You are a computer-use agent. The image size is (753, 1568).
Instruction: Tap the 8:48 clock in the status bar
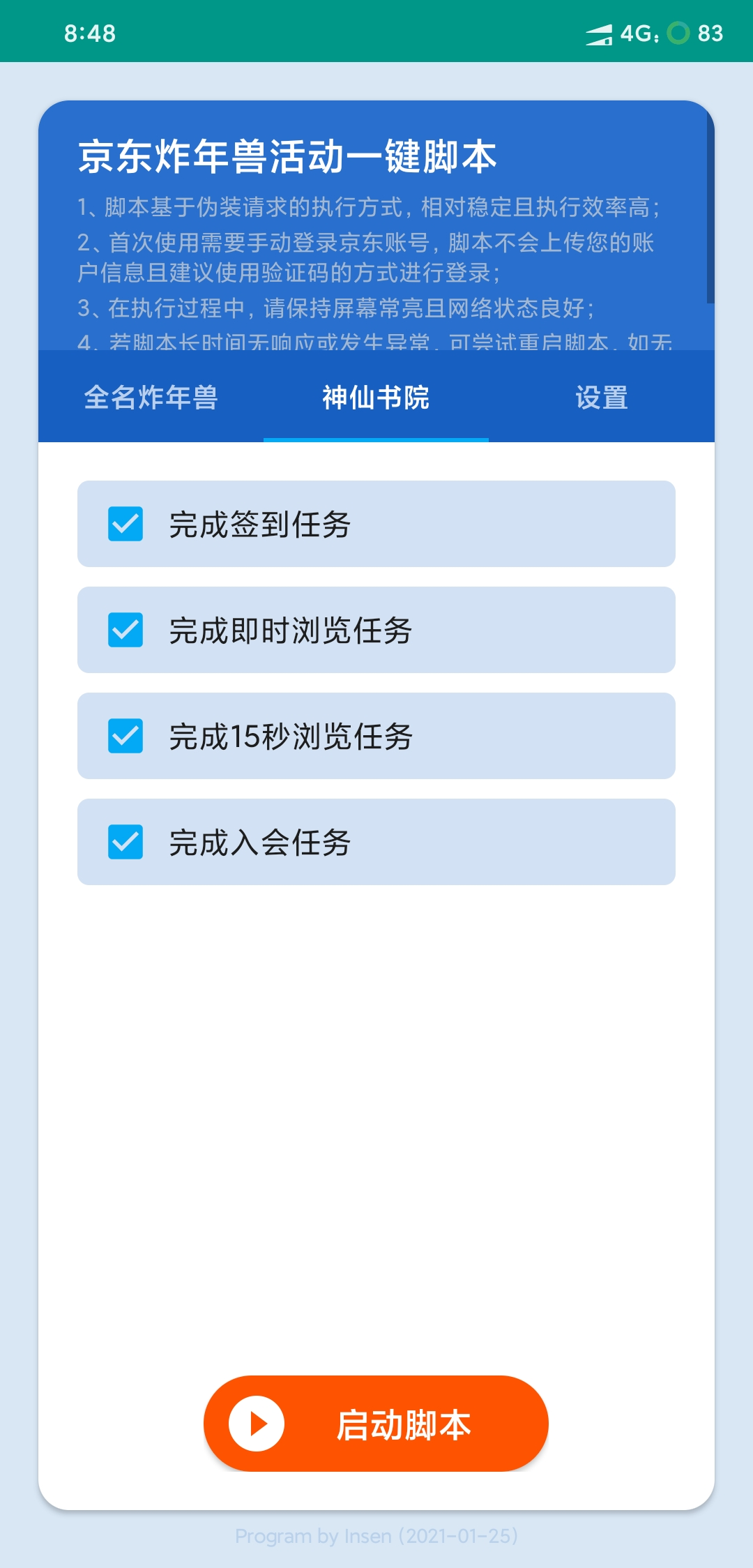tap(91, 32)
